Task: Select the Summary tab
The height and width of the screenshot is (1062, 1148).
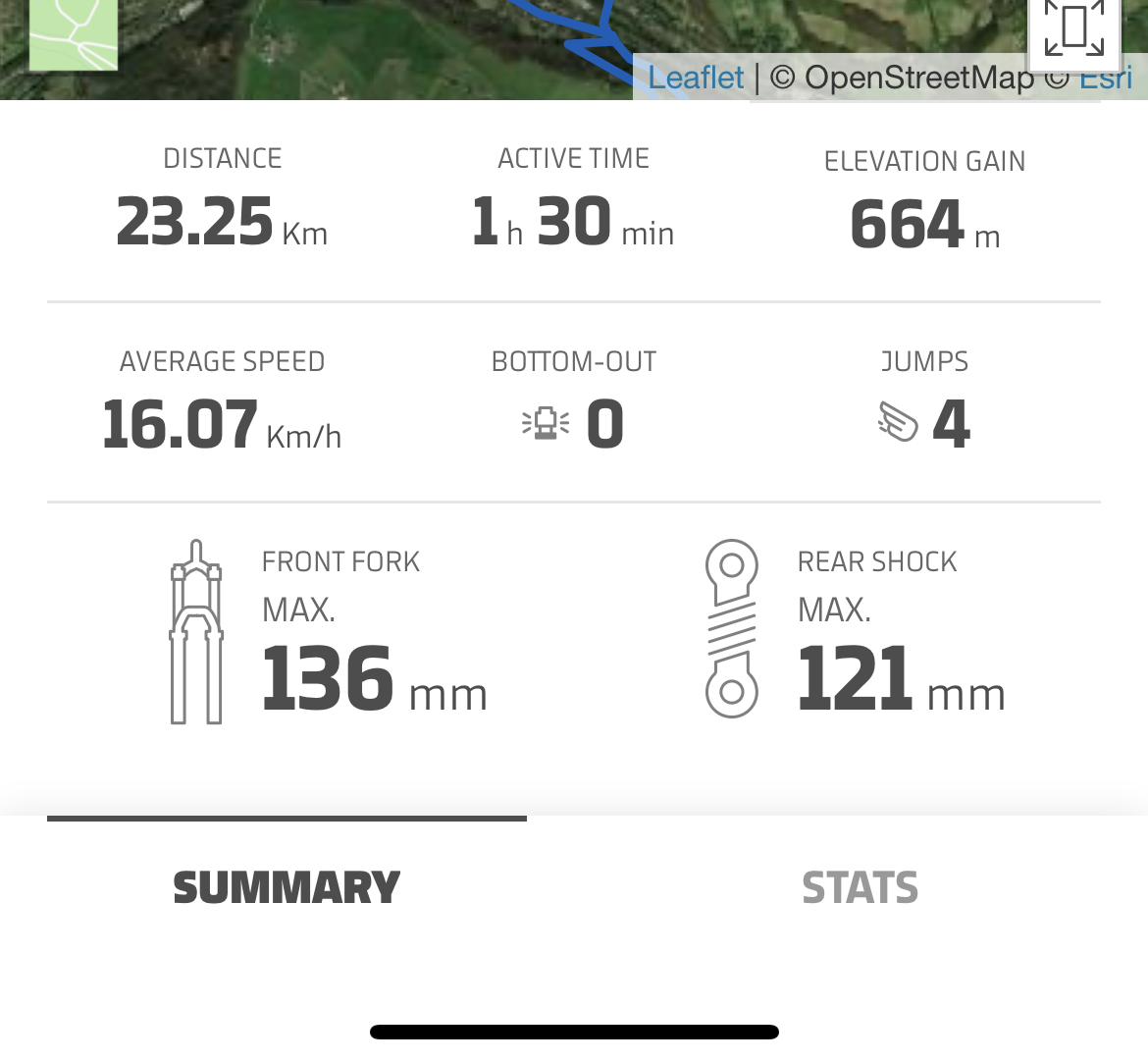Action: [x=287, y=888]
